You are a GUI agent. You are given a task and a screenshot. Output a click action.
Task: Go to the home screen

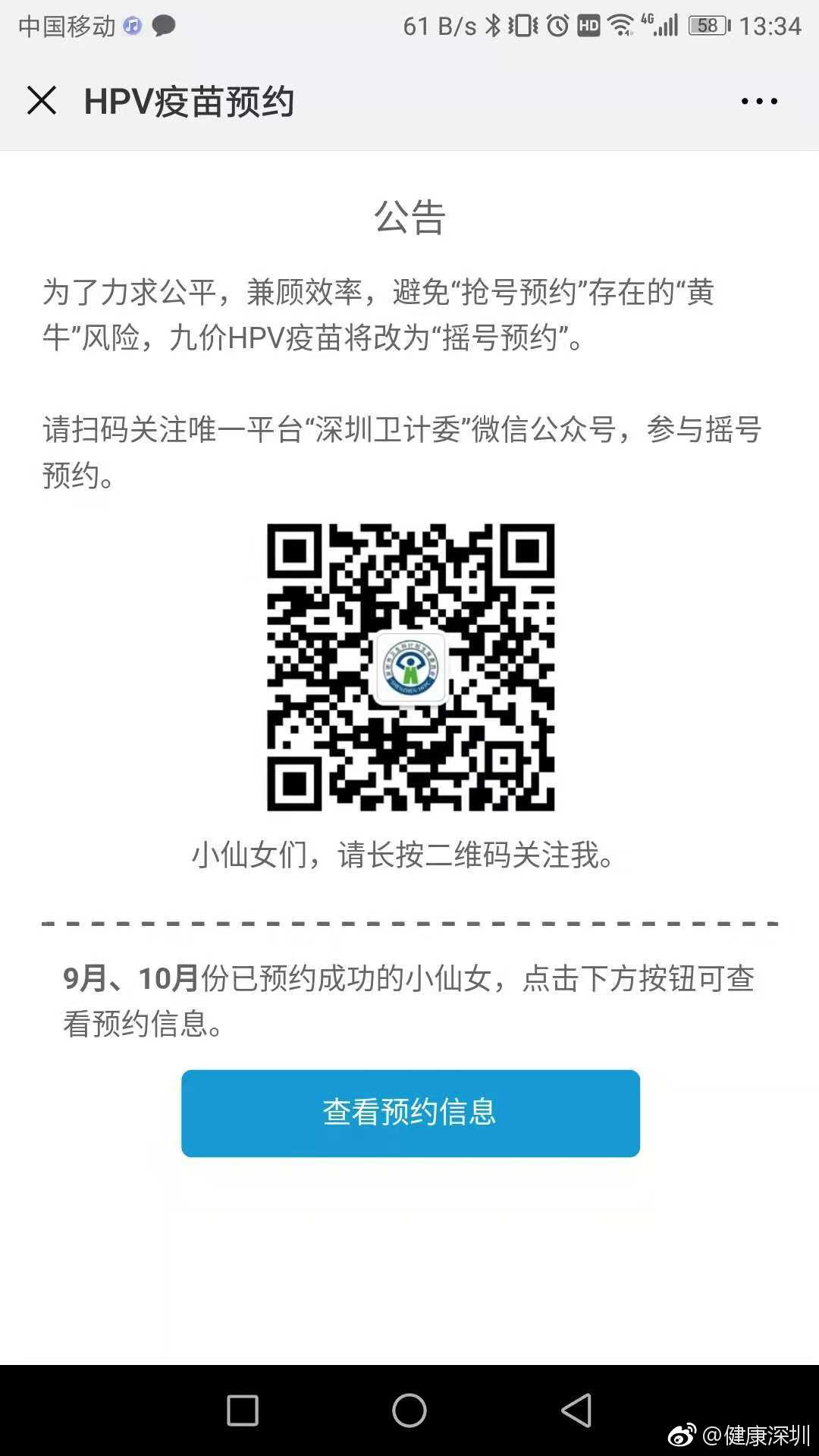(x=409, y=1410)
